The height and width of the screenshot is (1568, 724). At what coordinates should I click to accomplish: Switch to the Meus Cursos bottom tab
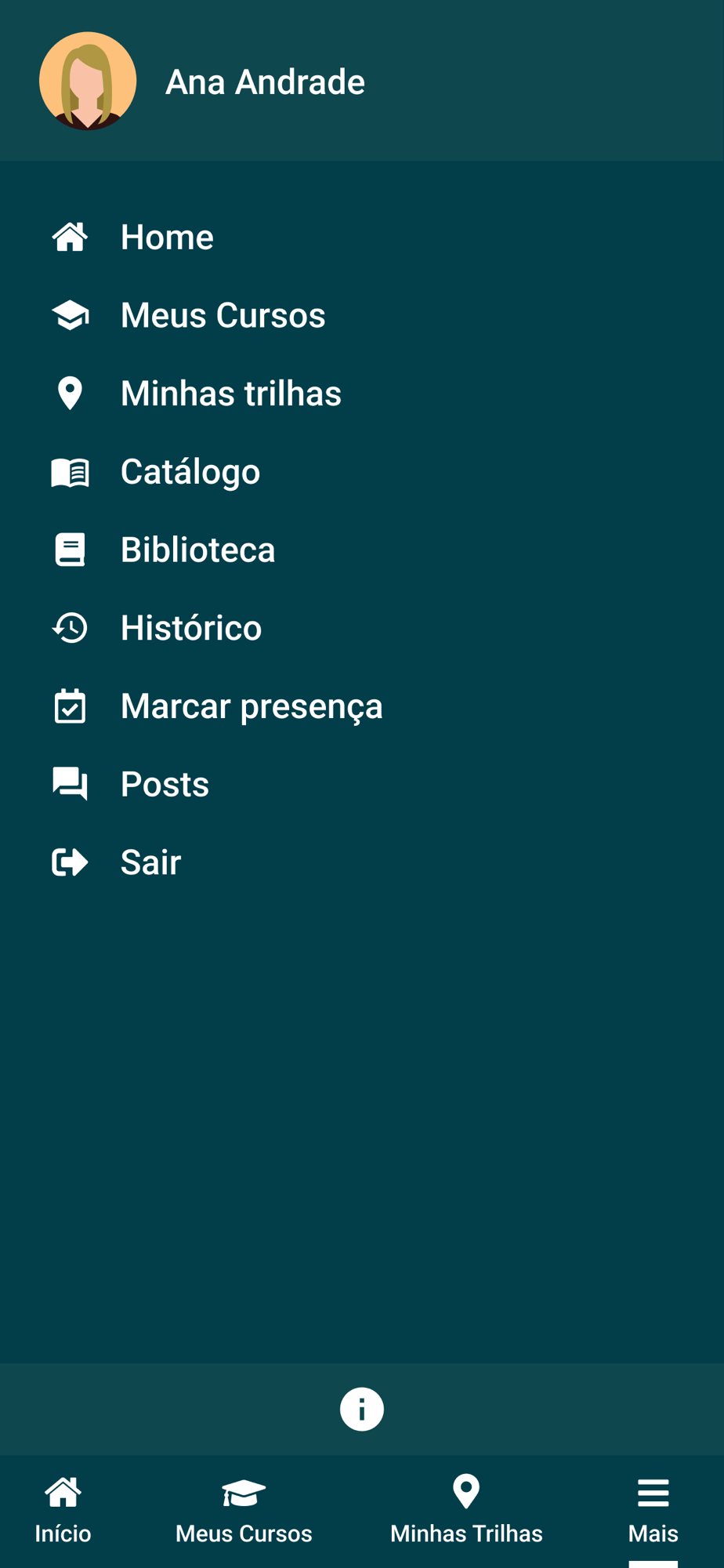[x=244, y=1511]
